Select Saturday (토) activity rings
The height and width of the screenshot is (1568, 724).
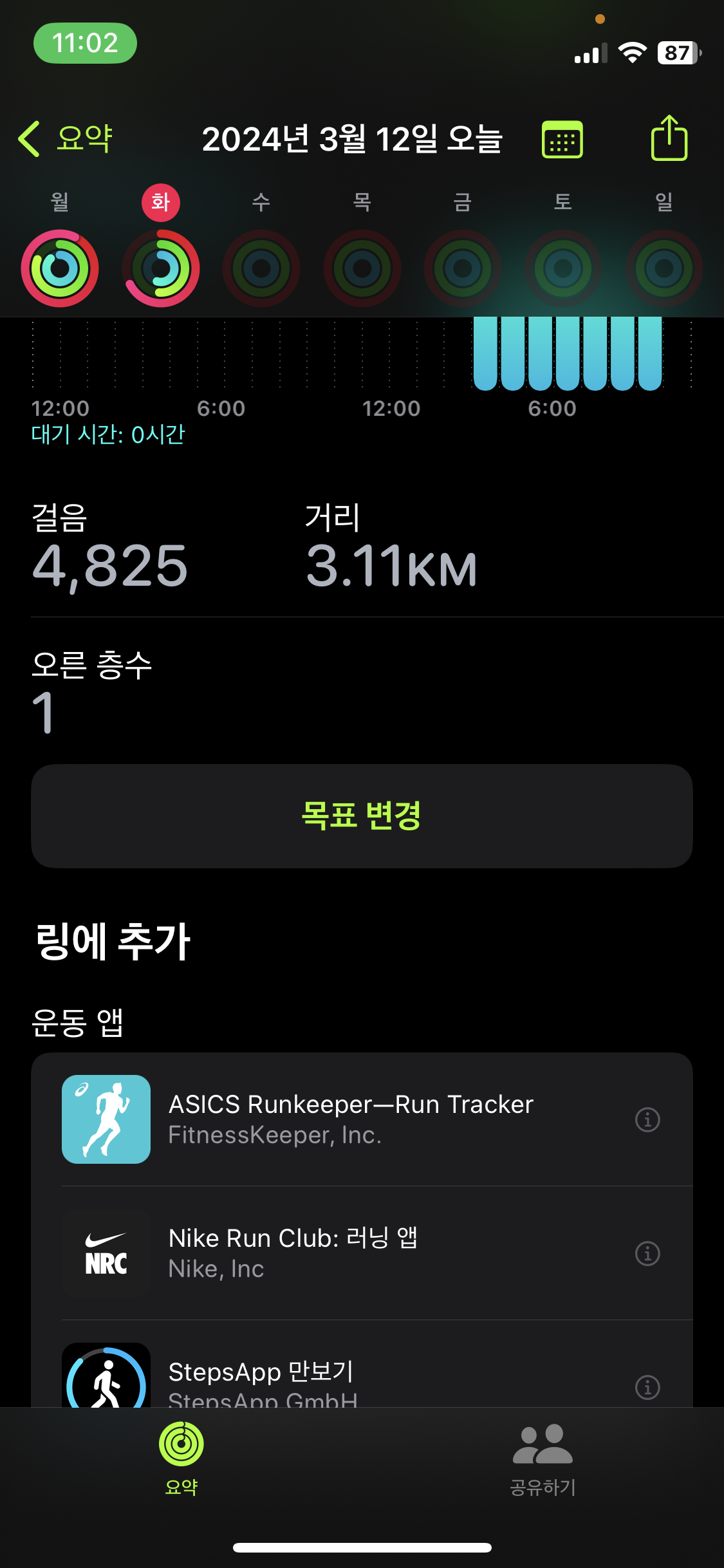coord(563,268)
